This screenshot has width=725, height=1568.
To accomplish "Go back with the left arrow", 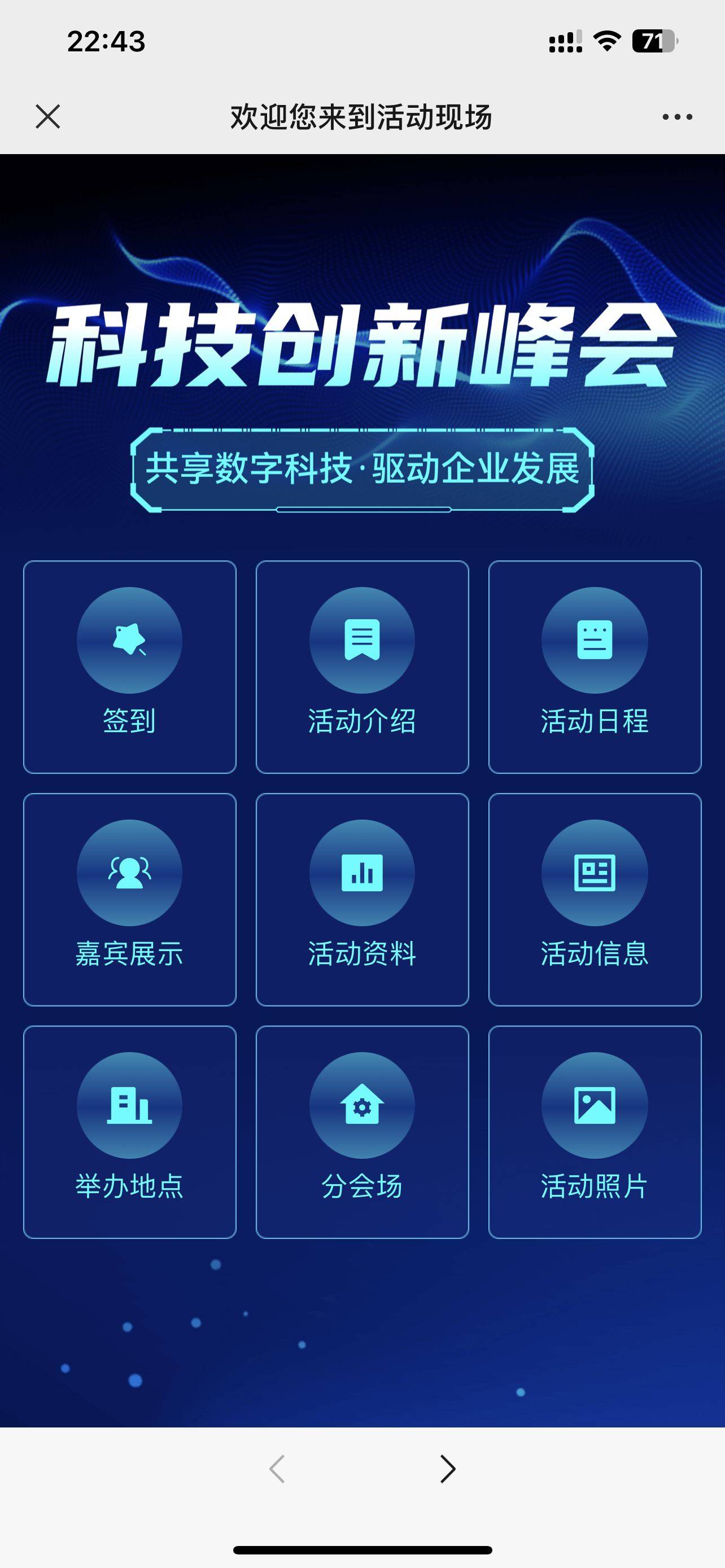I will click(277, 1469).
